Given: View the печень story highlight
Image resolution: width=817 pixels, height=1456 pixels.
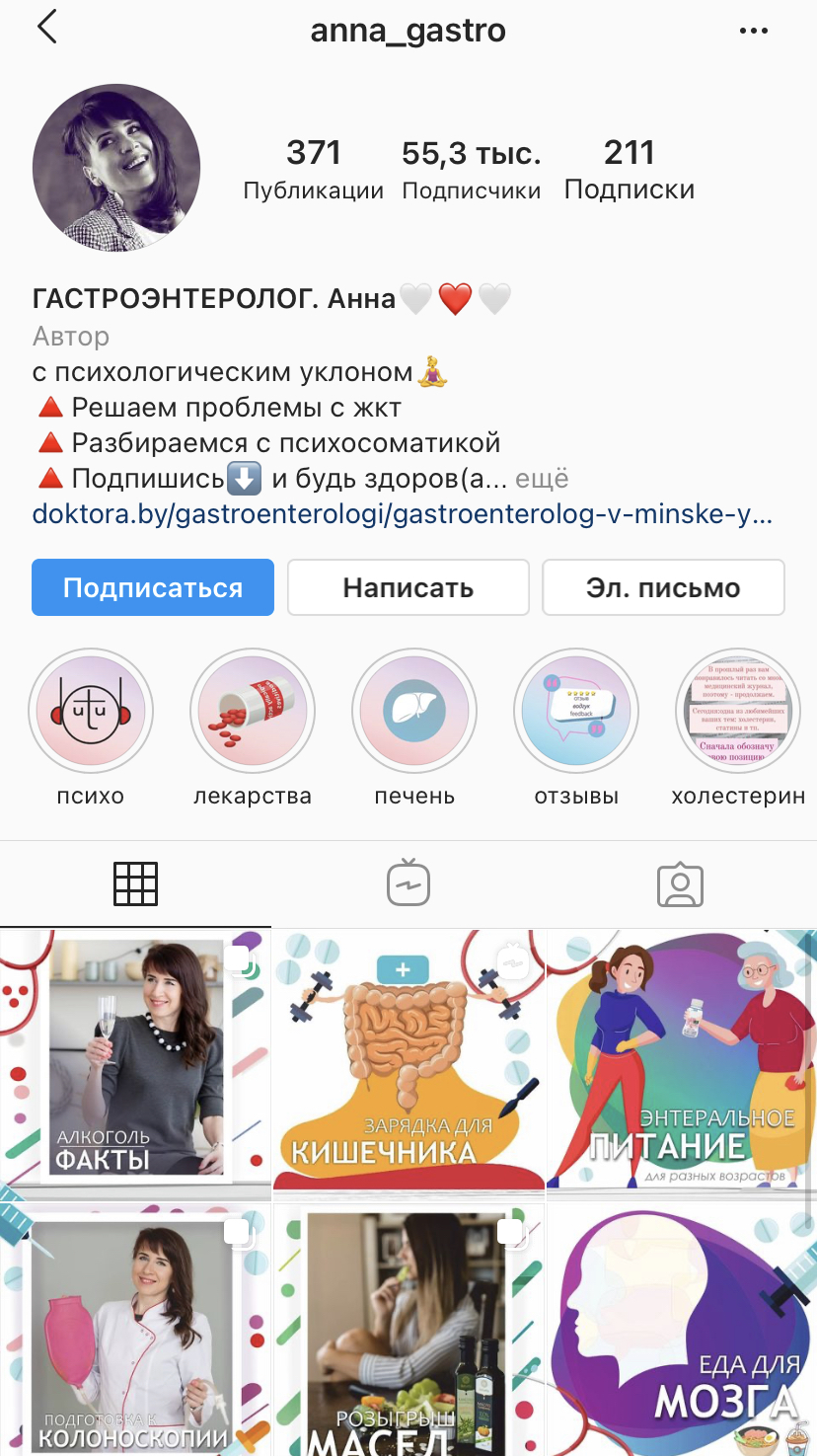Looking at the screenshot, I should click(x=414, y=711).
